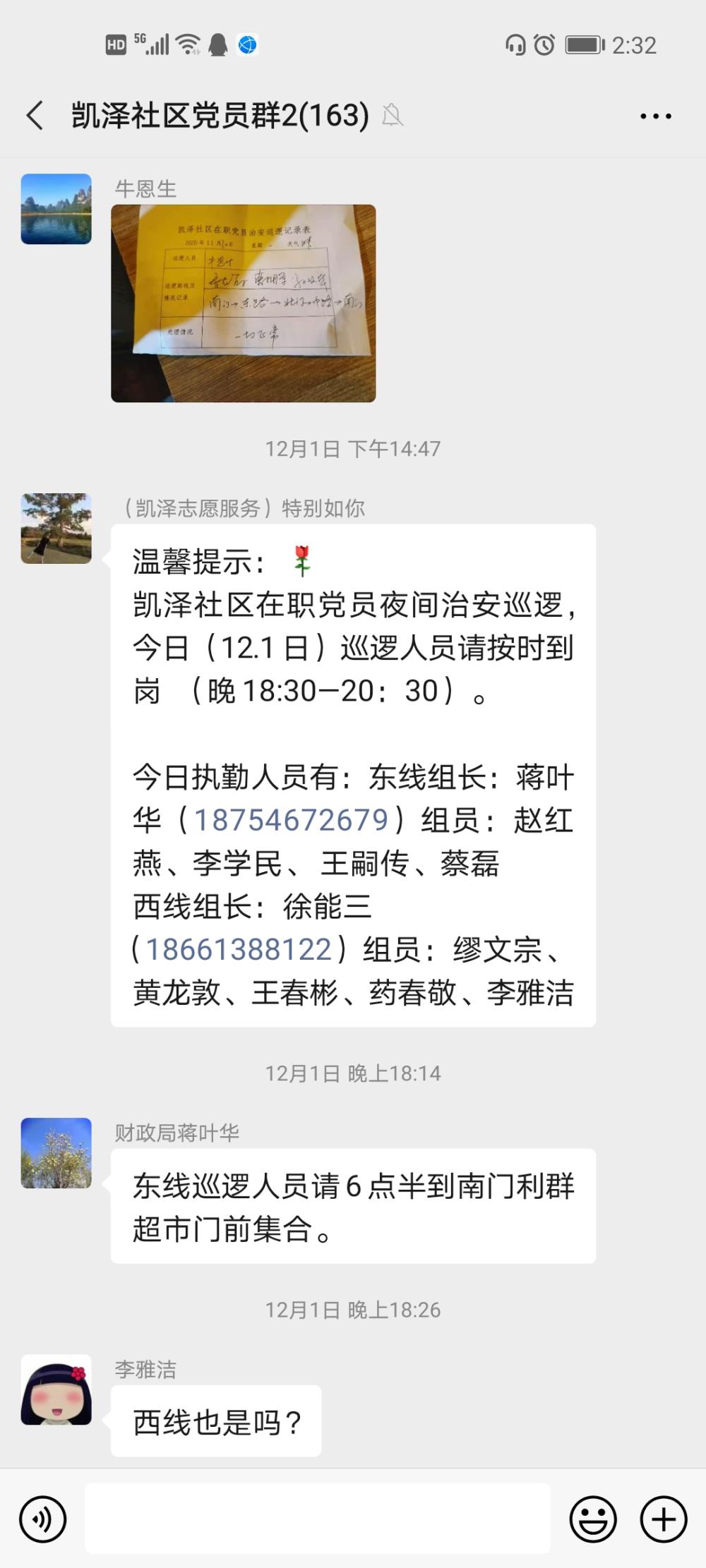Focus the message text field
Screen dimensions: 706x1568
coord(318,1518)
